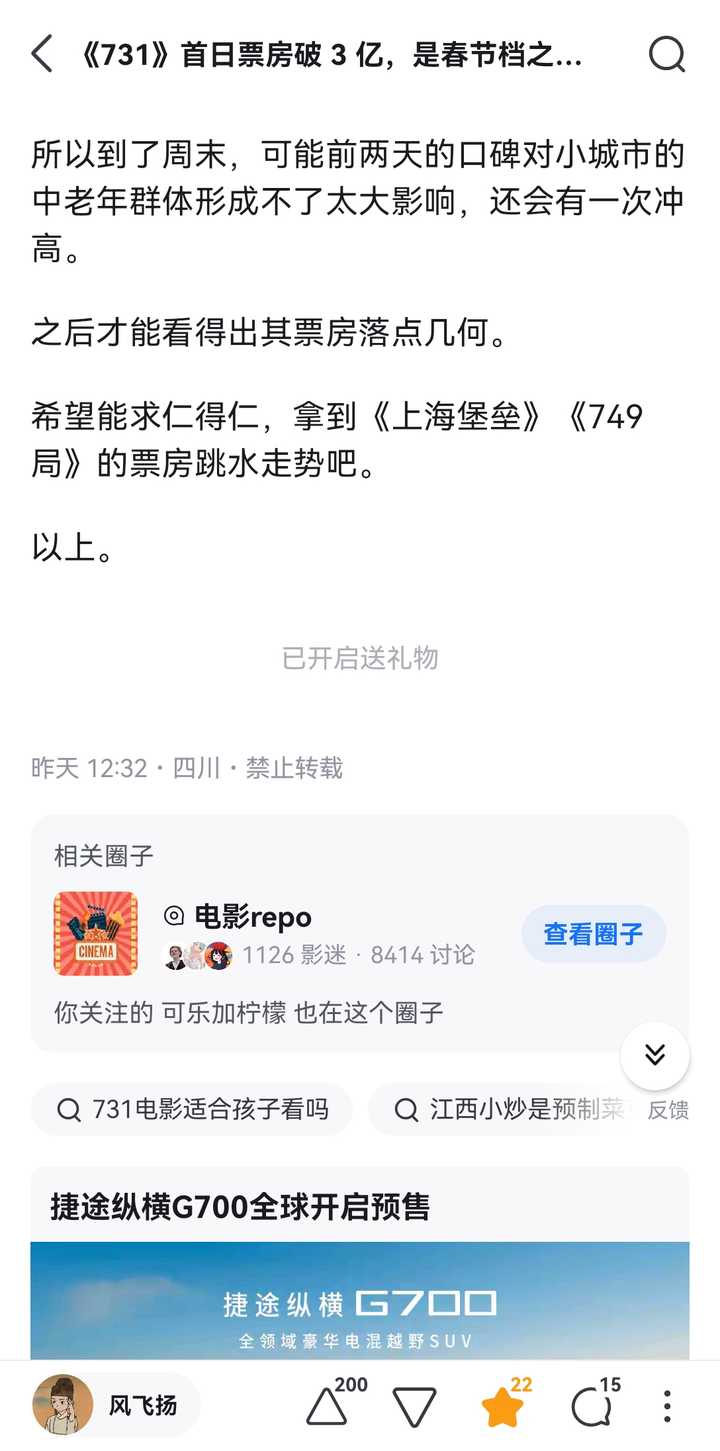Downvote this answer
Viewport: 720px width, 1451px height.
414,1406
